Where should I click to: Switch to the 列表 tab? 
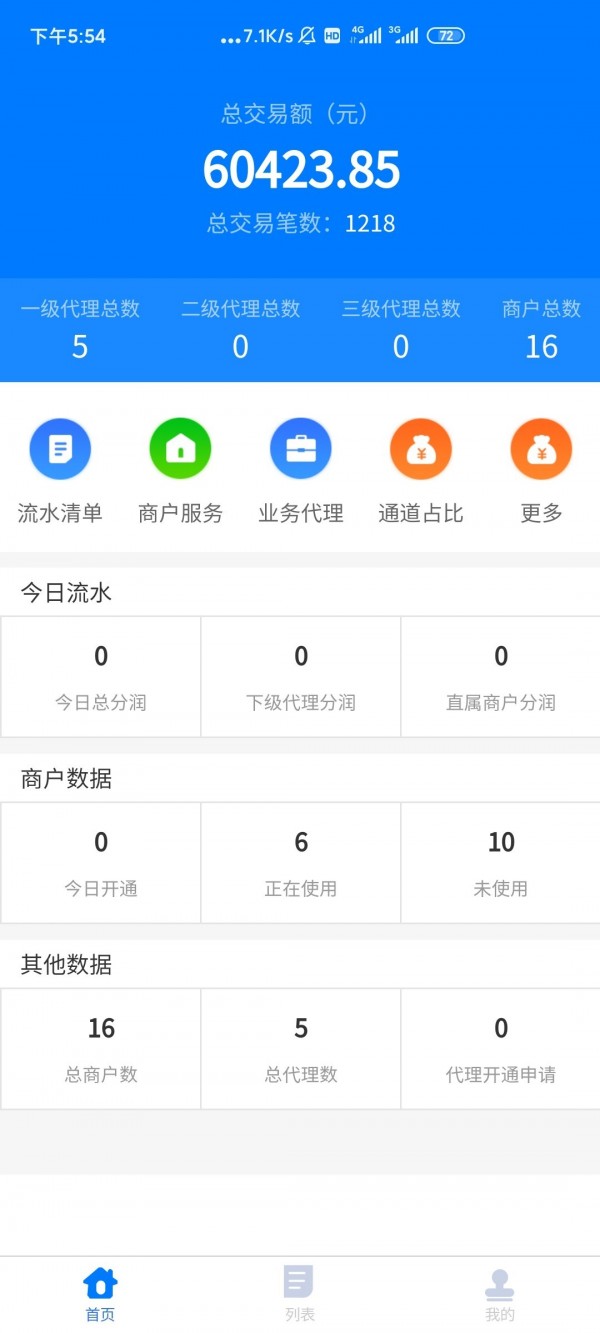coord(300,1293)
